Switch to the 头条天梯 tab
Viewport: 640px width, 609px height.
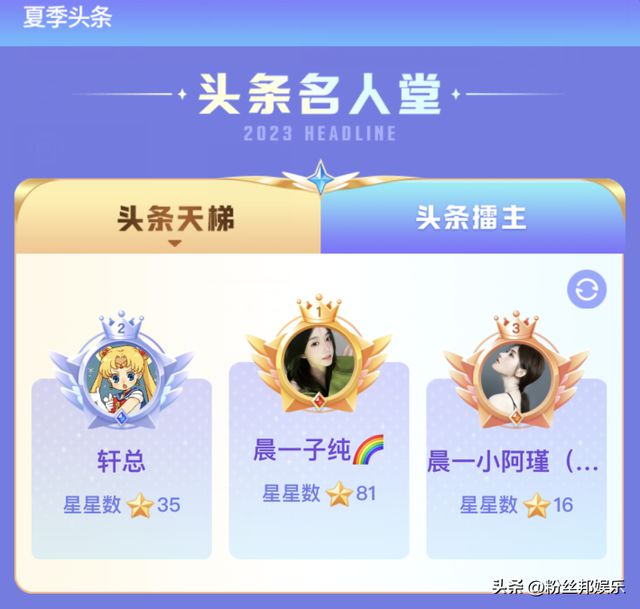[175, 220]
